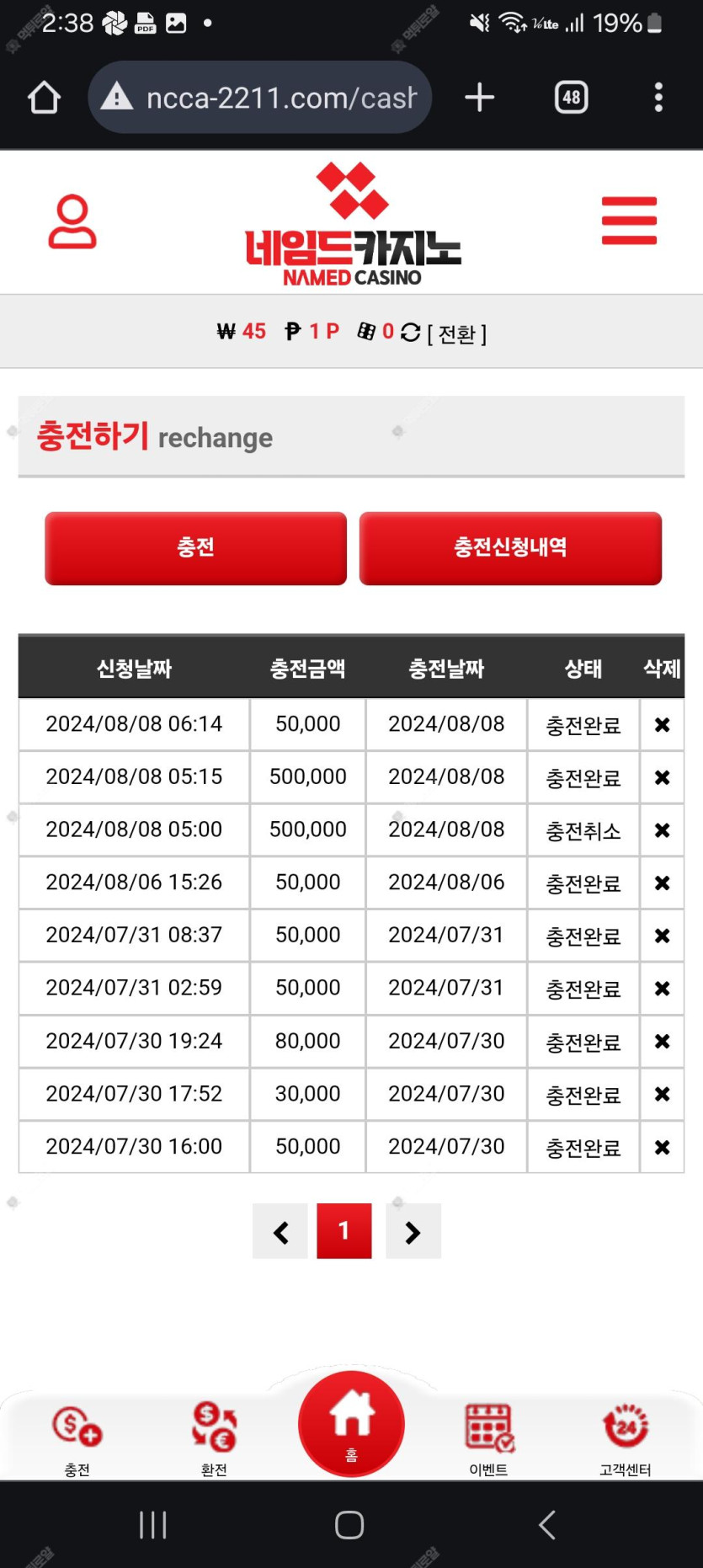Switch to 충전 in the bottom bar
Image resolution: width=703 pixels, height=1568 pixels.
pos(77,1439)
